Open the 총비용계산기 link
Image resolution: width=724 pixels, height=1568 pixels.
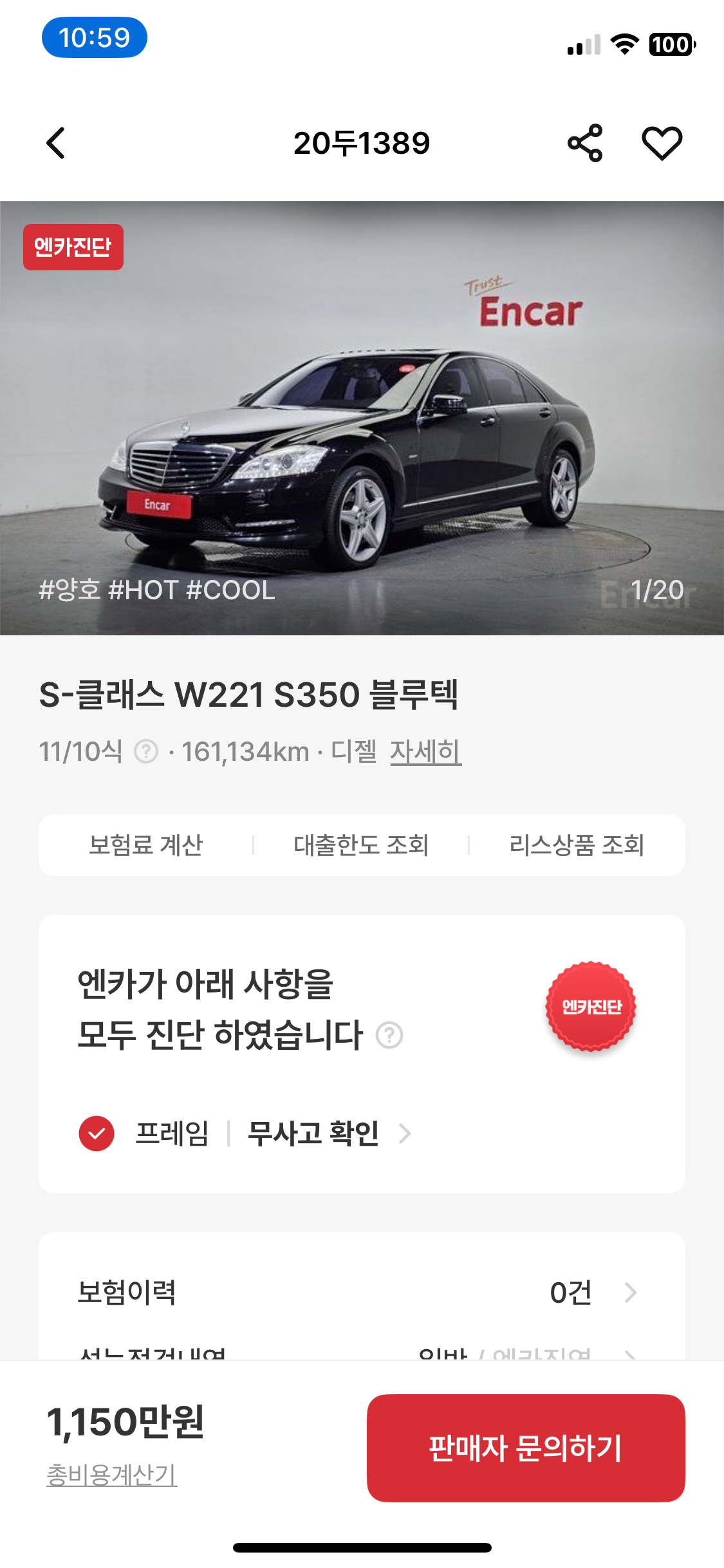coord(112,1475)
